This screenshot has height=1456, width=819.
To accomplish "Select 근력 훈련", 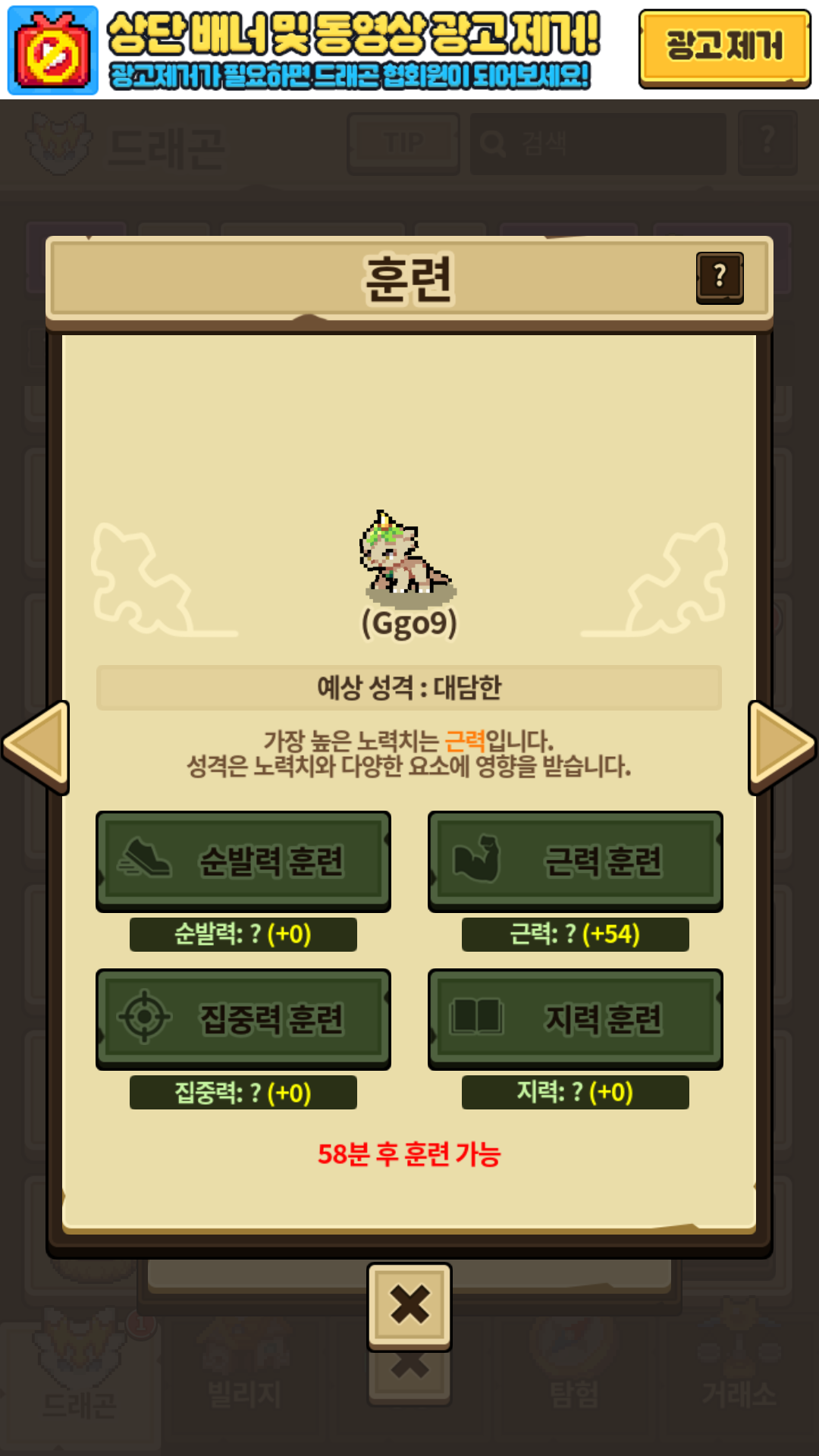I will point(576,861).
